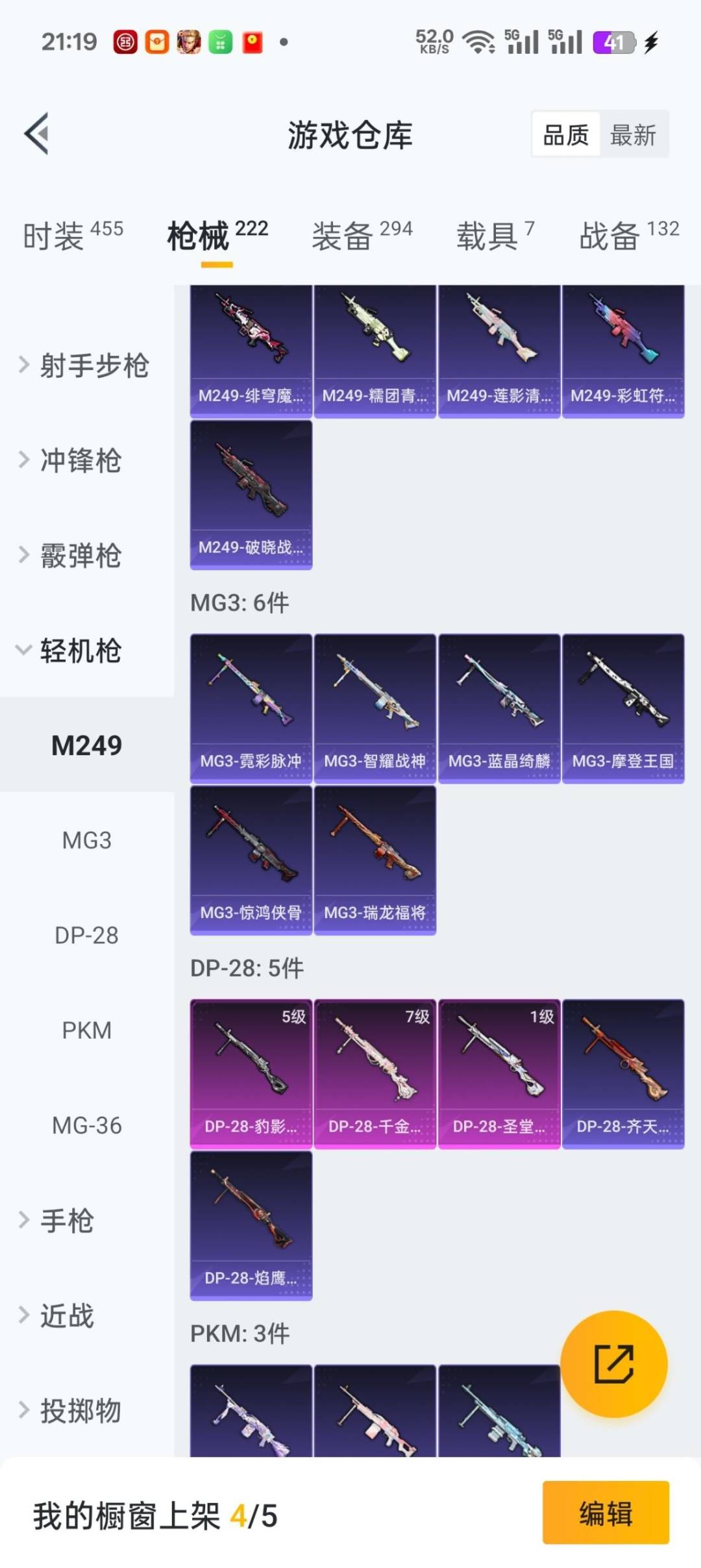Select the 品质 sorting option

tap(565, 134)
